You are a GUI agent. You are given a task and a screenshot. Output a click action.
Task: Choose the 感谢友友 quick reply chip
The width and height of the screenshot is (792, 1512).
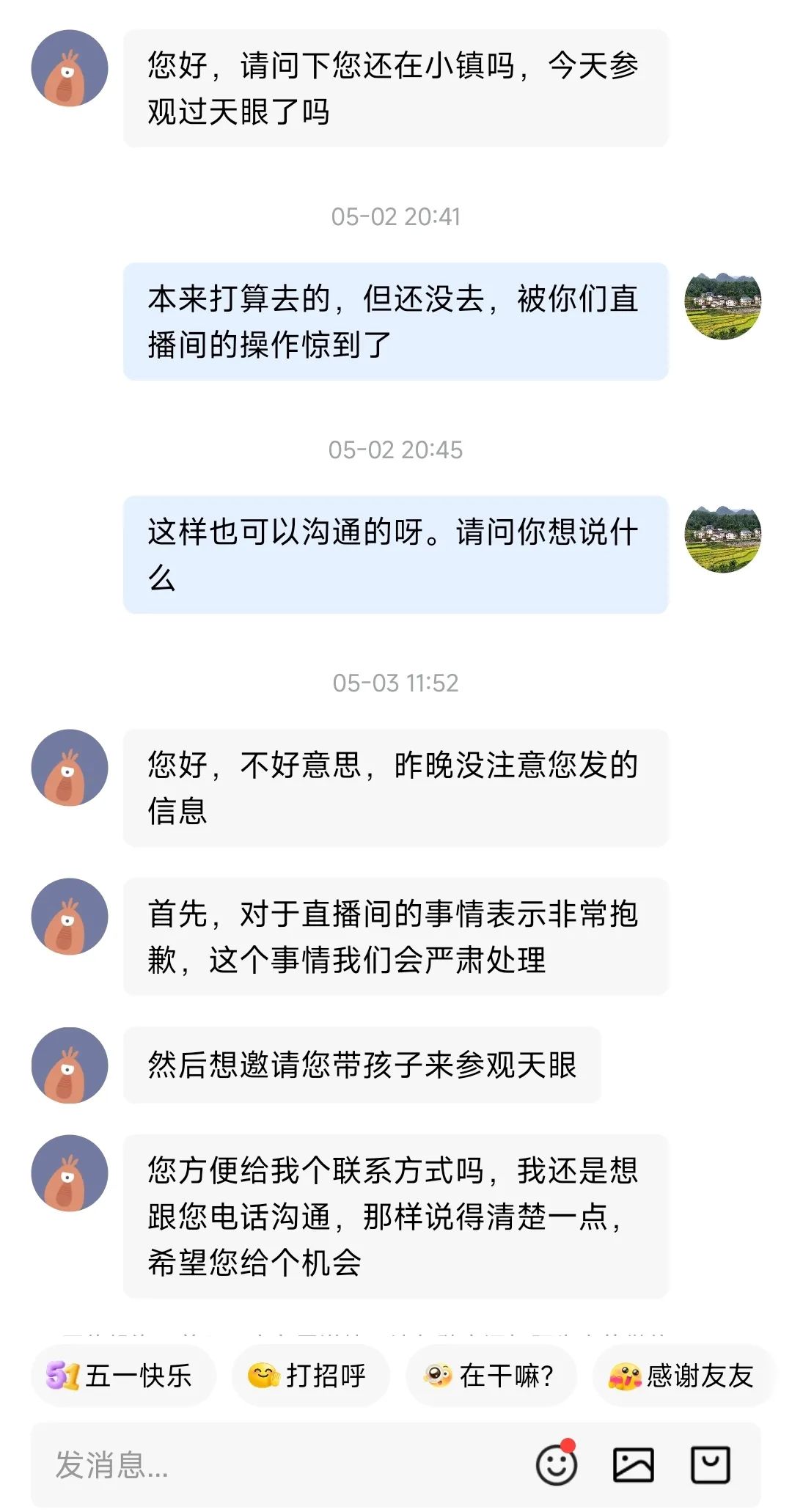tap(683, 1376)
